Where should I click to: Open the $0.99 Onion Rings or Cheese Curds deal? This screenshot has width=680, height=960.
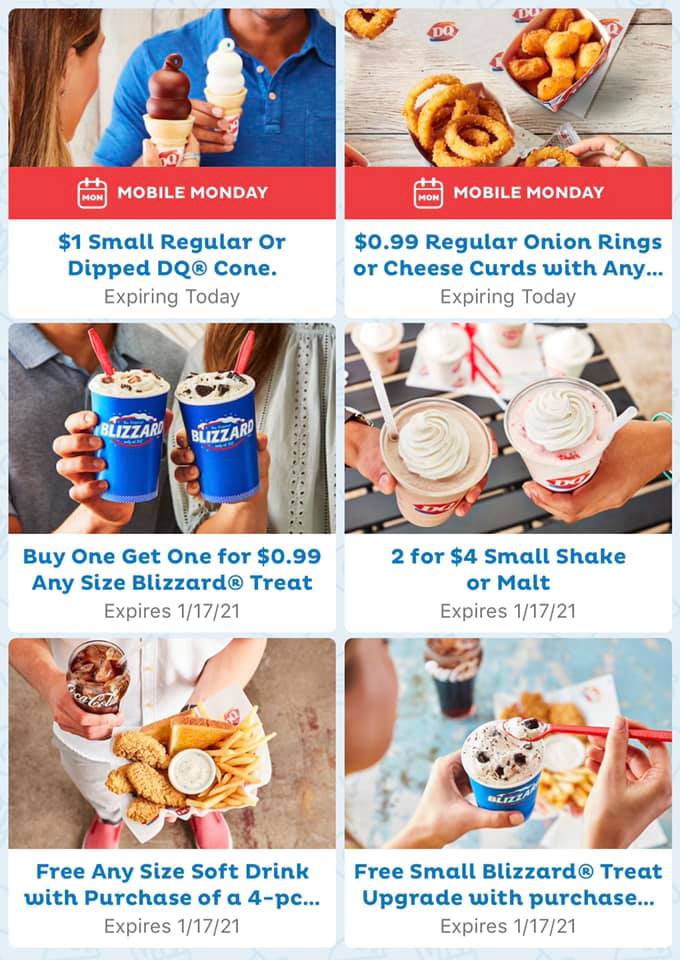pos(508,163)
